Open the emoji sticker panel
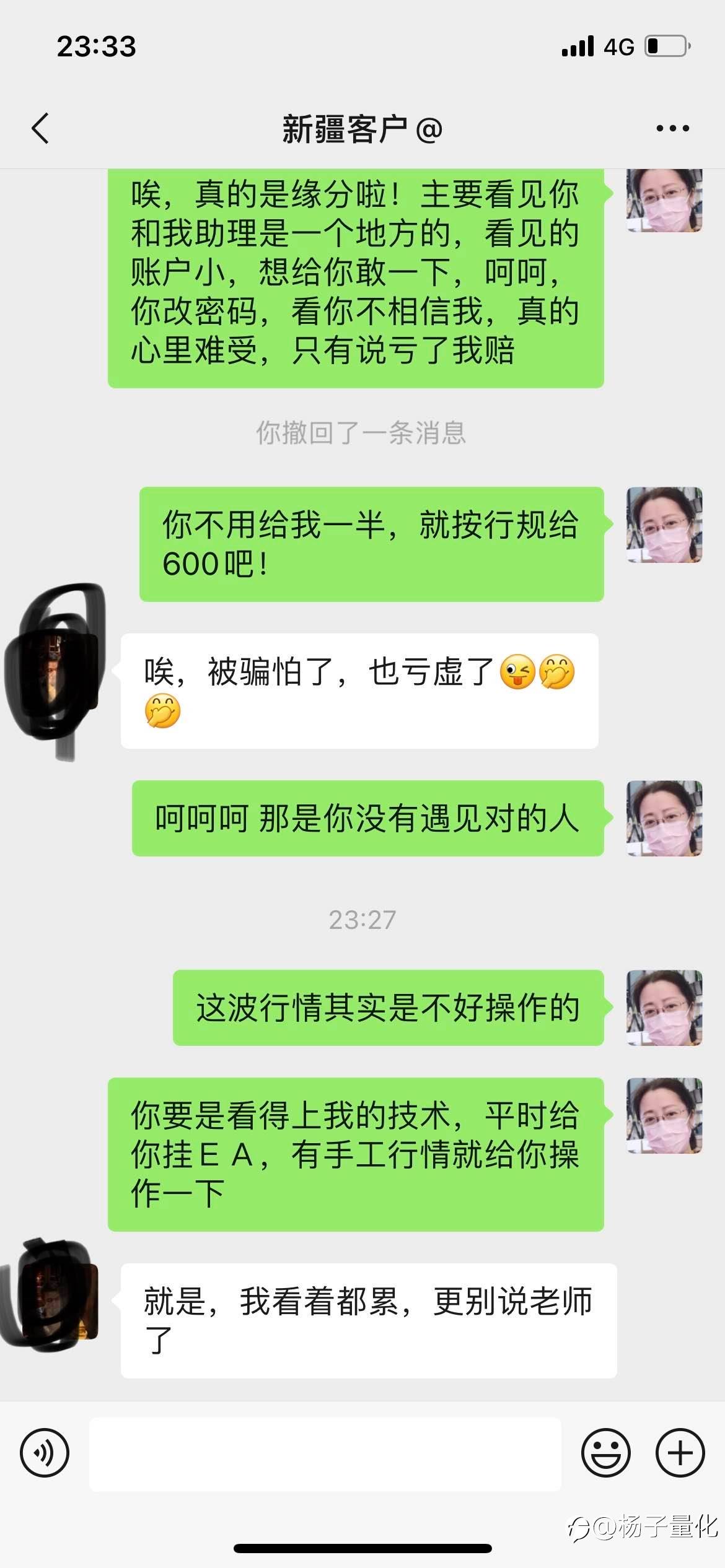 tap(605, 1453)
